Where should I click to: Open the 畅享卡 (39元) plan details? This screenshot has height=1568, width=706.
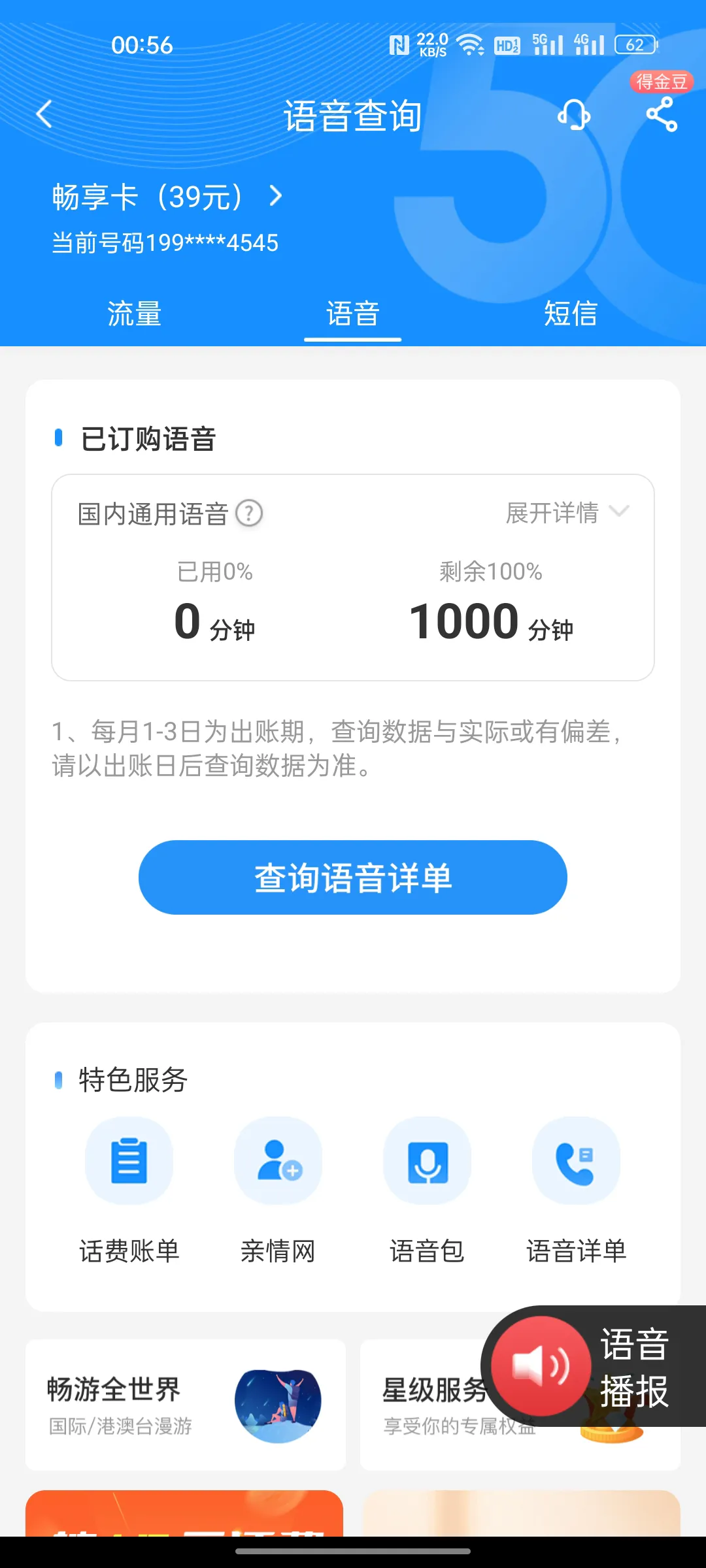[x=167, y=197]
